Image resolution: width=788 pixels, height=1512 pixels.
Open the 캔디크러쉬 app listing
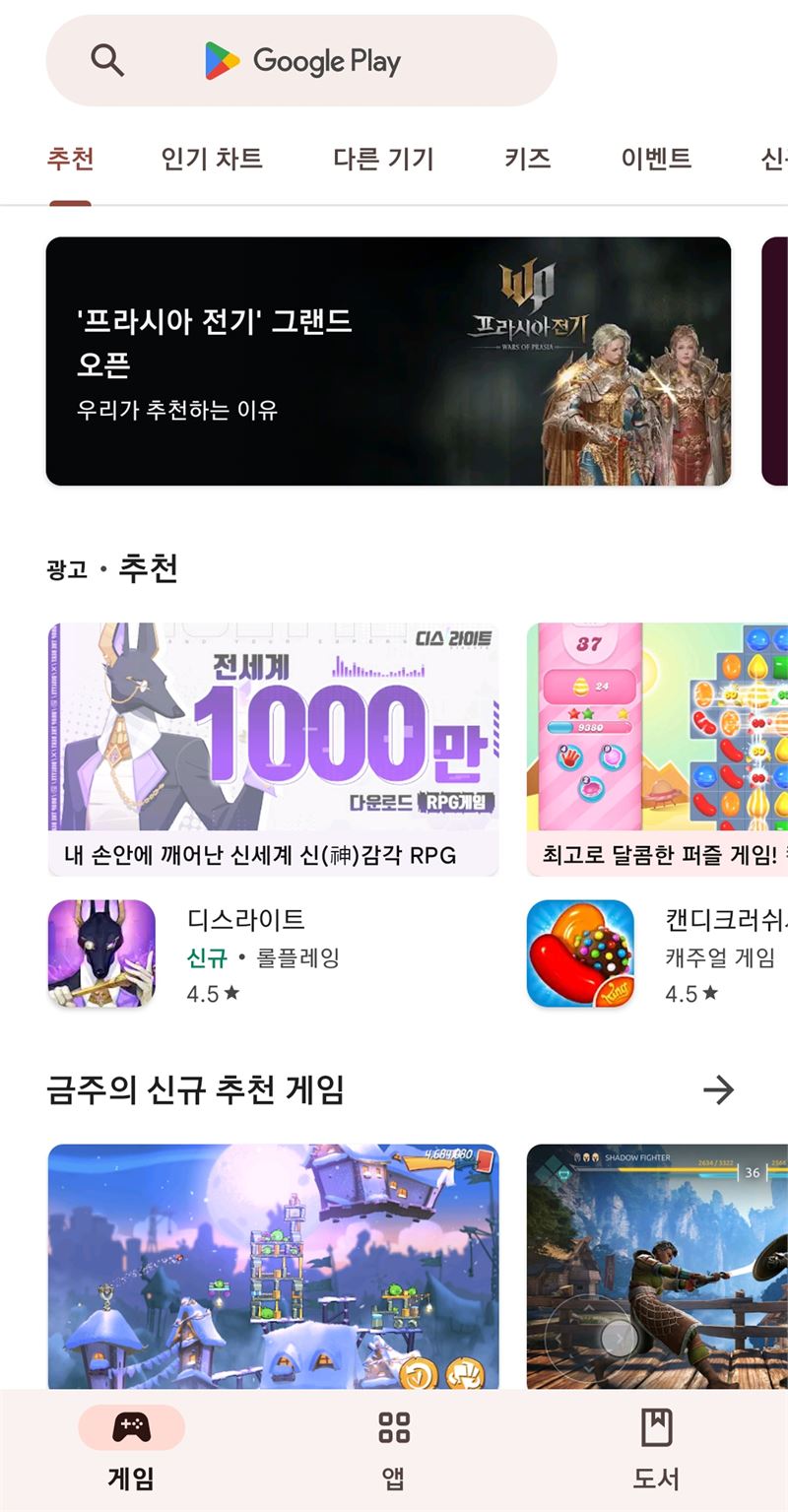[689, 953]
